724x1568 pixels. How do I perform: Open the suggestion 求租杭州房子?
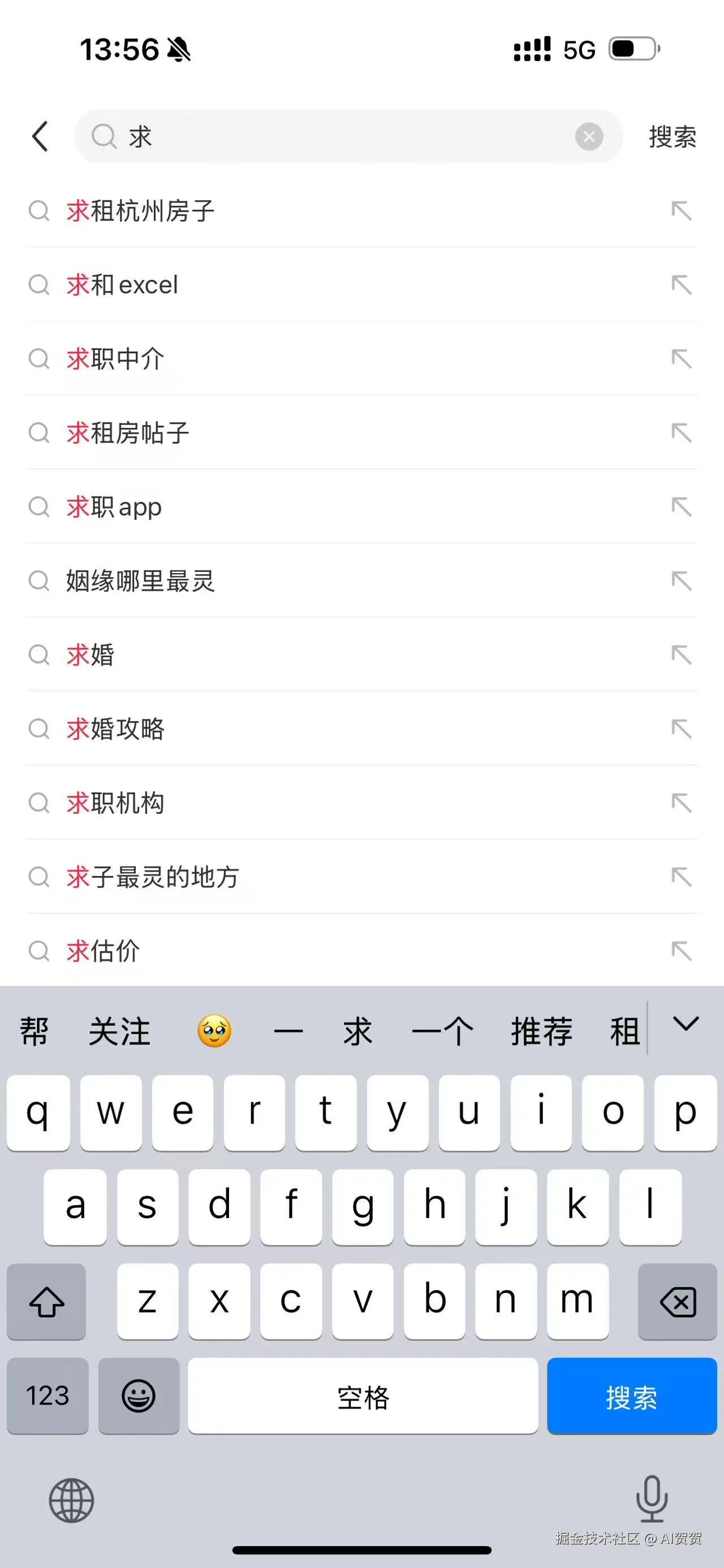click(x=141, y=211)
